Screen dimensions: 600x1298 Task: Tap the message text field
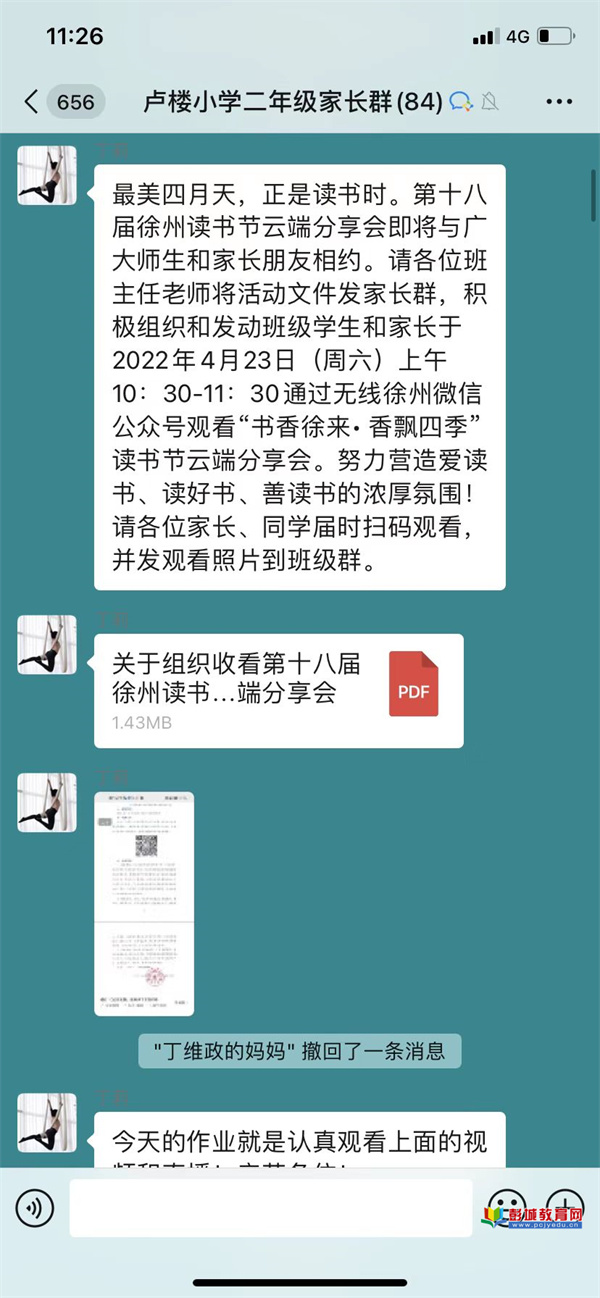pos(270,1208)
